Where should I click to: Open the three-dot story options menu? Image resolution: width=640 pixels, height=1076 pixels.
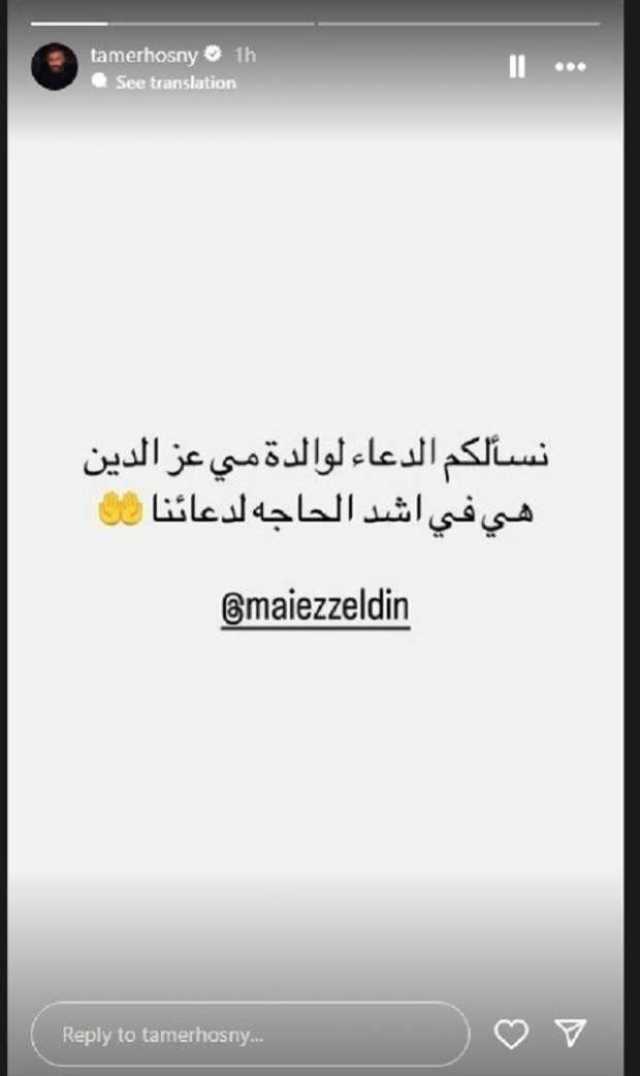click(570, 67)
